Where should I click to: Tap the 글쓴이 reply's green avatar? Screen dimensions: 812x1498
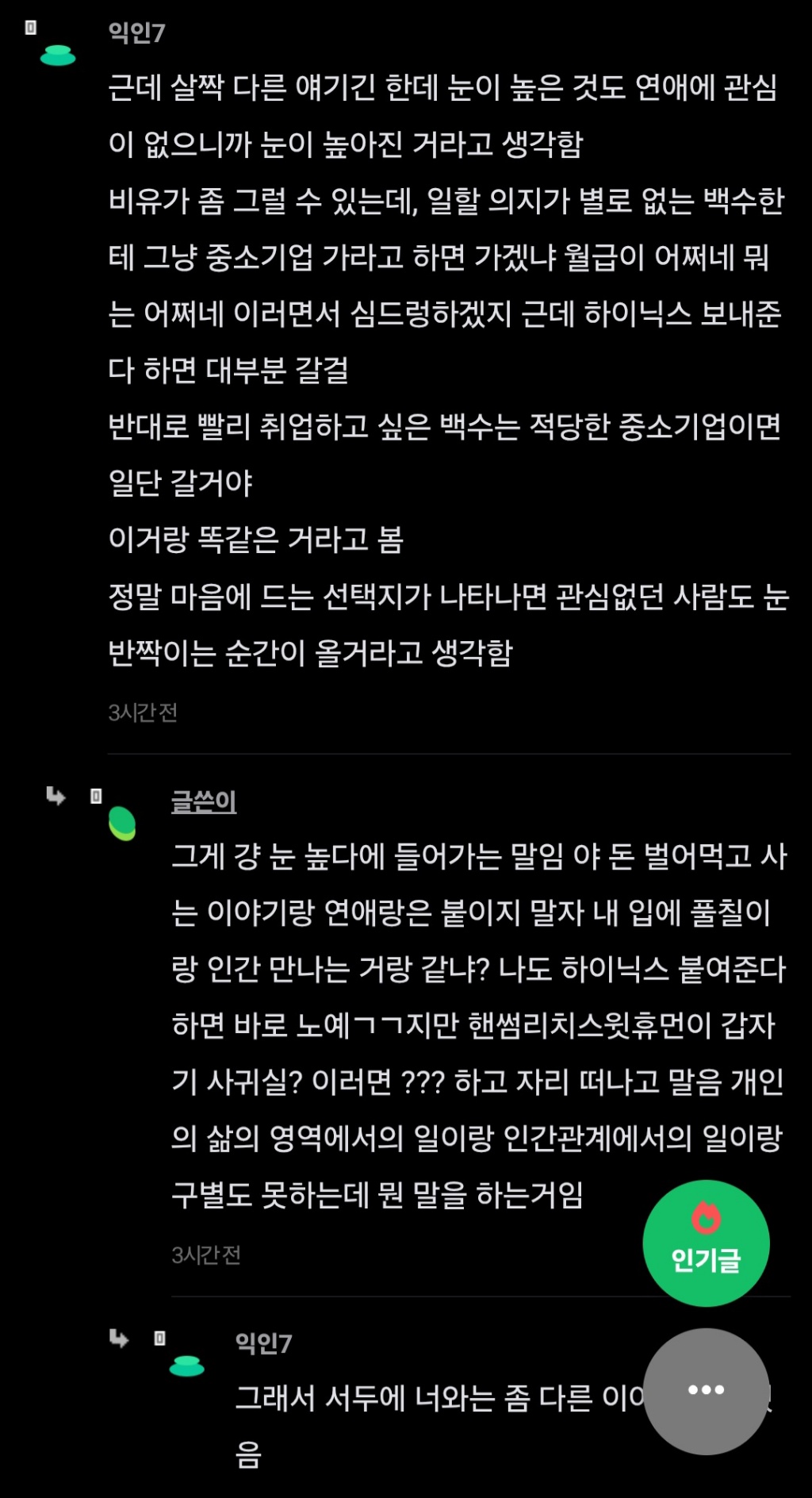(x=122, y=823)
